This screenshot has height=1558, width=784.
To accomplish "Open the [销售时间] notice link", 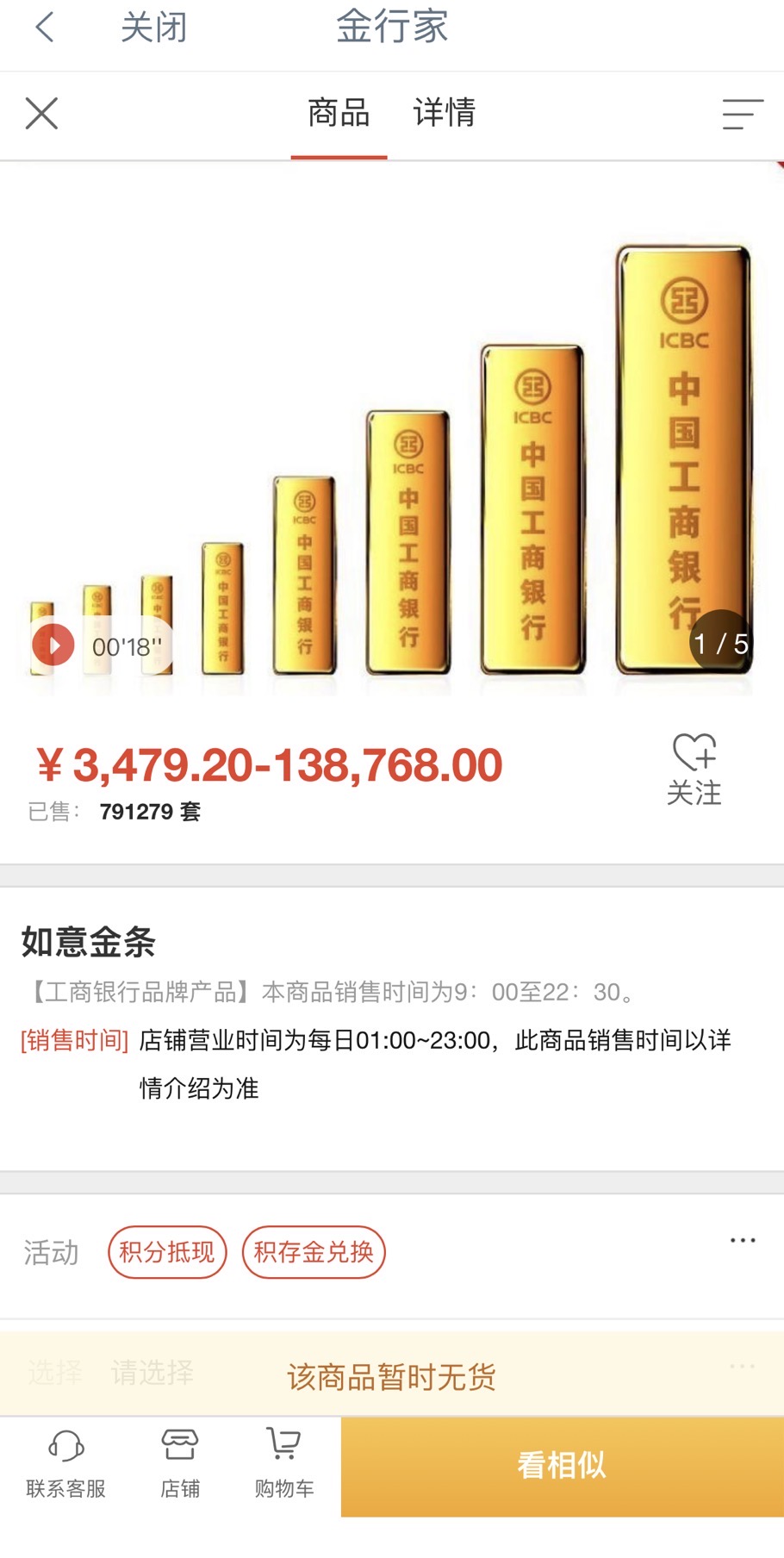I will (x=73, y=1041).
